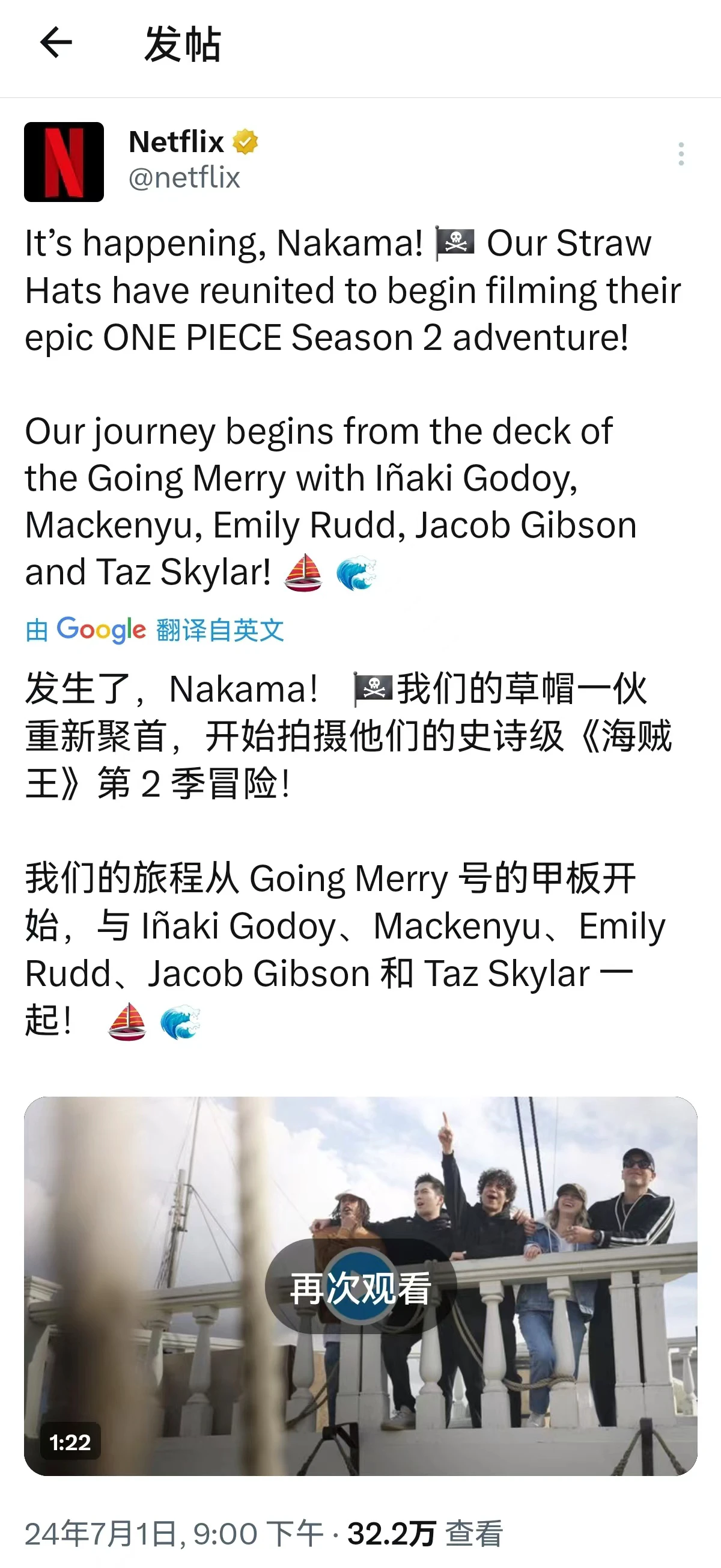The image size is (721, 1568).
Task: Open Netflix's profile via its avatar
Action: pos(64,162)
